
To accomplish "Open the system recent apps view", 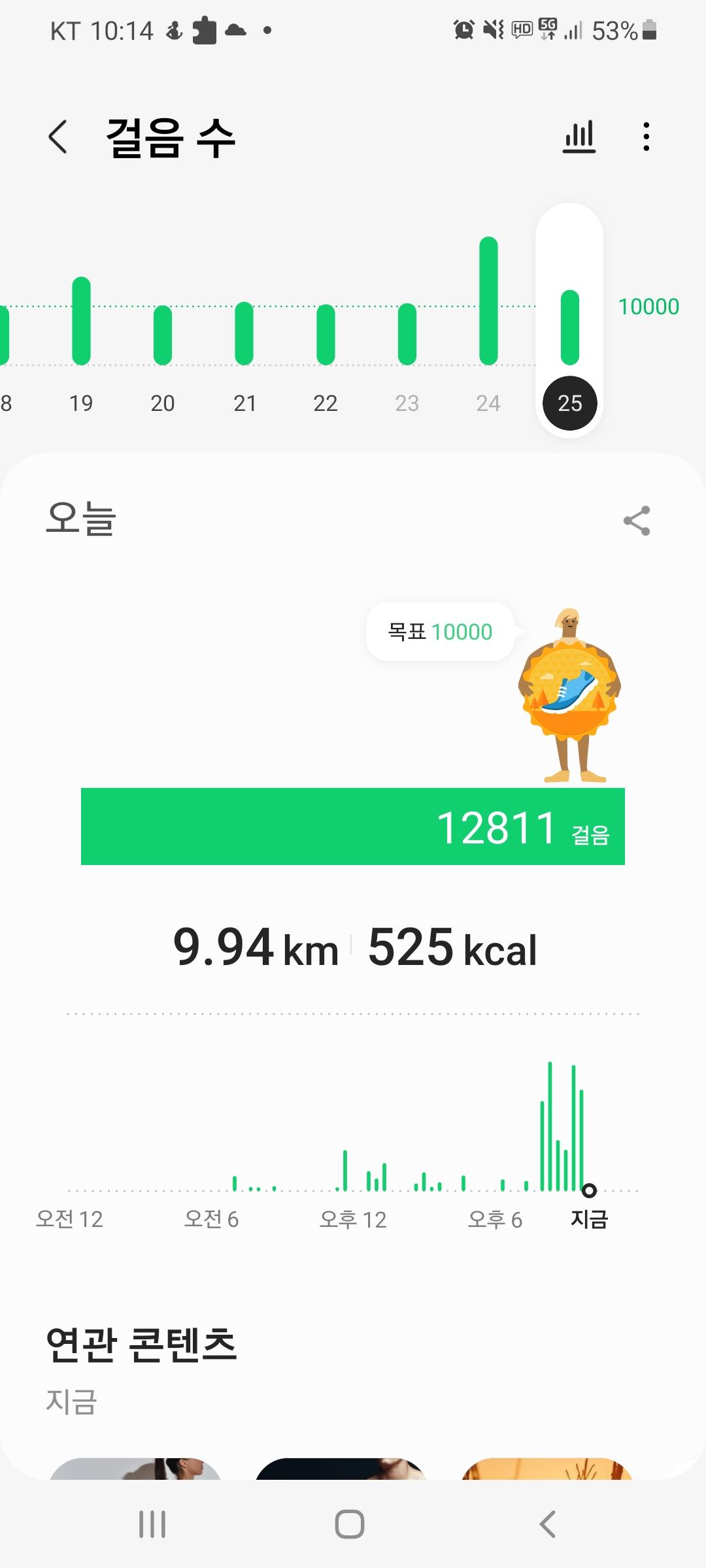I will pyautogui.click(x=152, y=1524).
